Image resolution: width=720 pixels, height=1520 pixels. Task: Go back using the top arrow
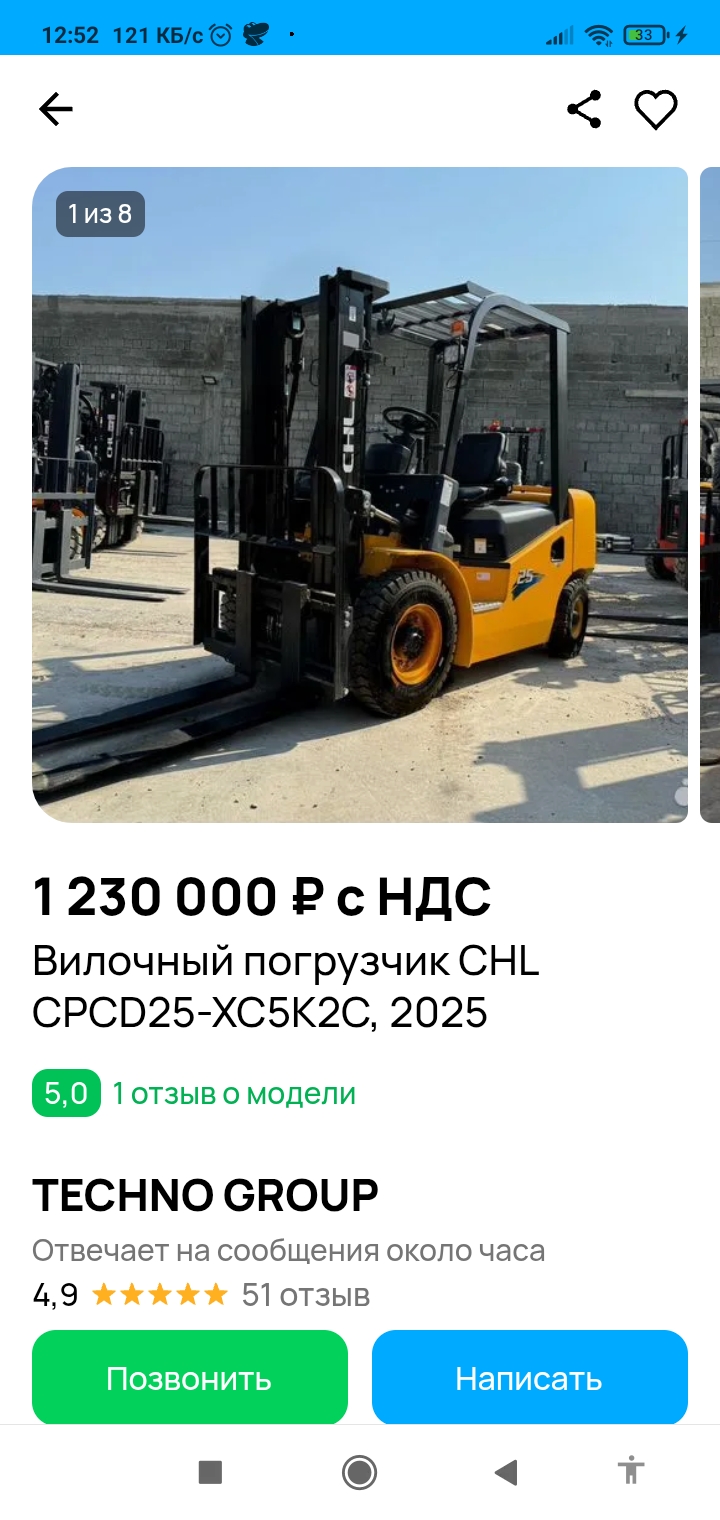click(x=56, y=109)
